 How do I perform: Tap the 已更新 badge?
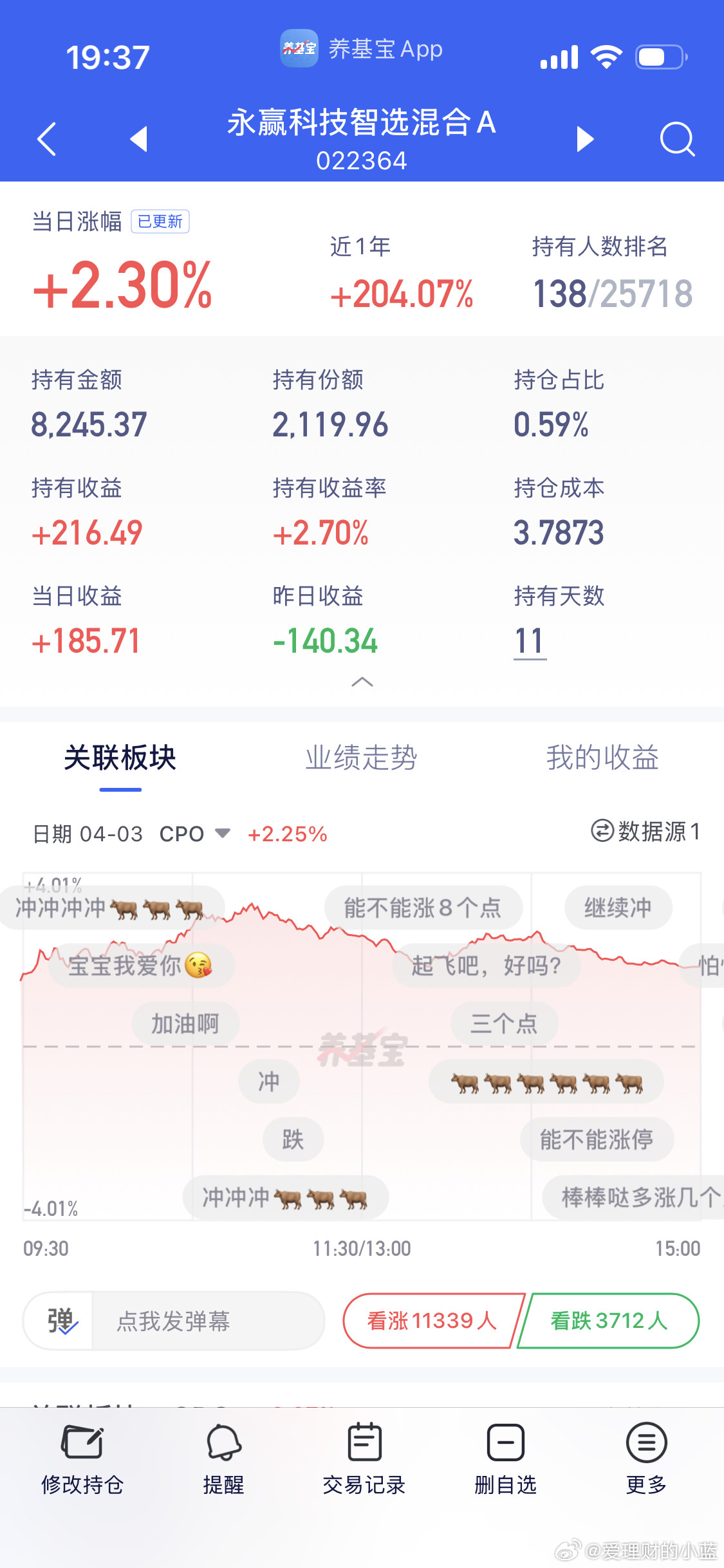160,221
